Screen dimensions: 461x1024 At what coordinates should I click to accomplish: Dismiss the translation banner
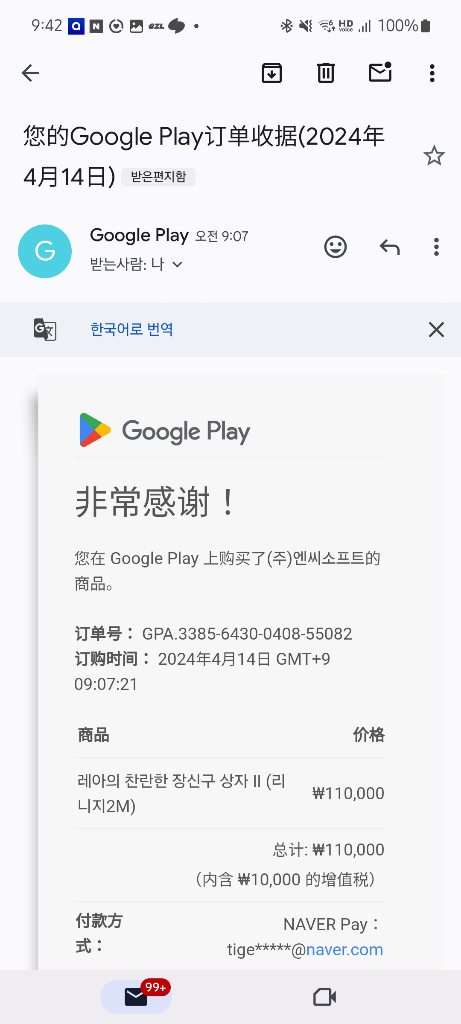click(436, 330)
